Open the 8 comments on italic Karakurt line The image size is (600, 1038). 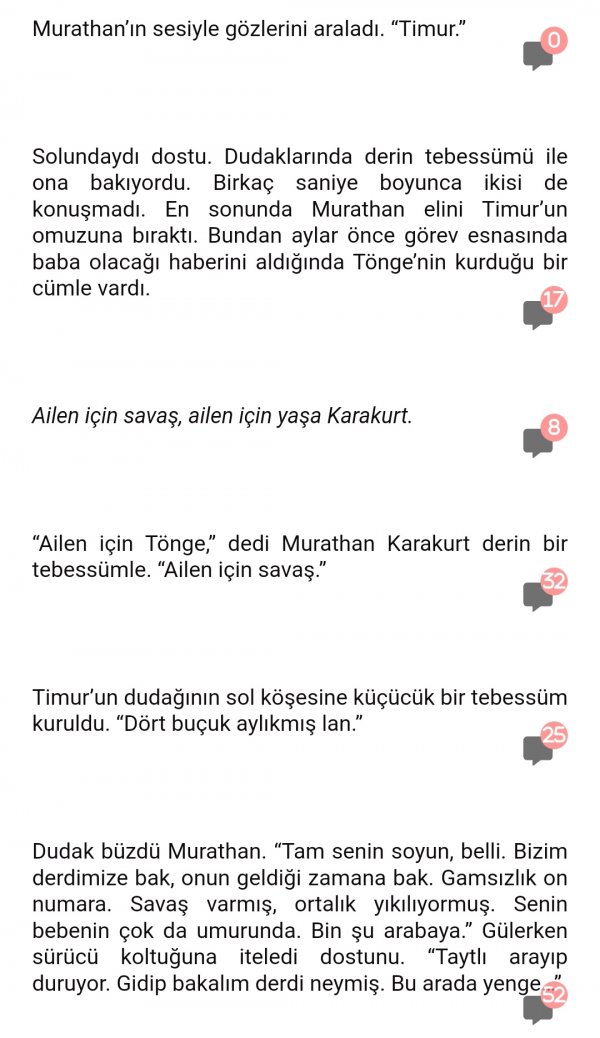tap(546, 436)
